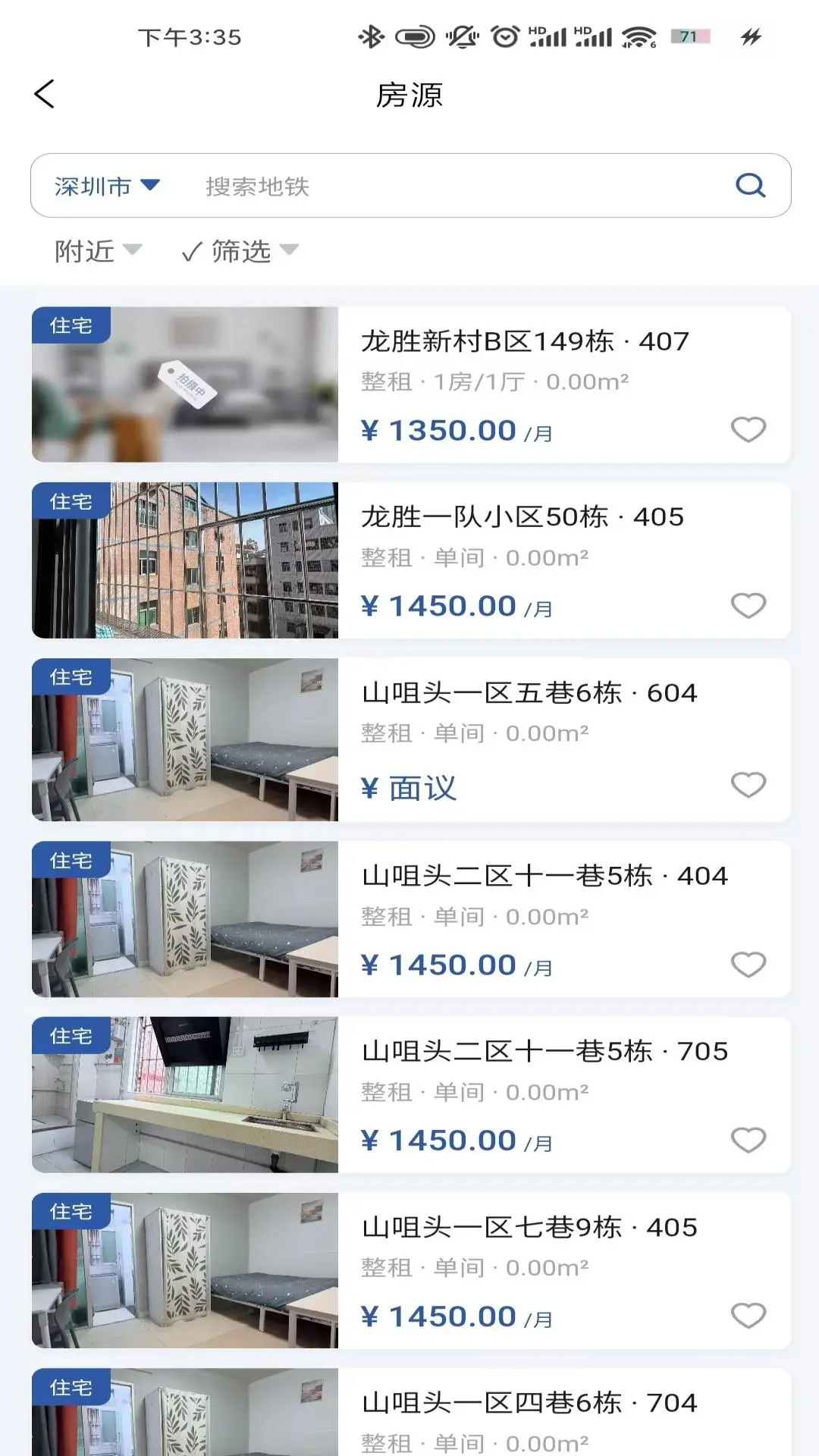The height and width of the screenshot is (1456, 819).
Task: Open listing 龙胜一队小区50栋 · 405
Action: click(x=411, y=560)
